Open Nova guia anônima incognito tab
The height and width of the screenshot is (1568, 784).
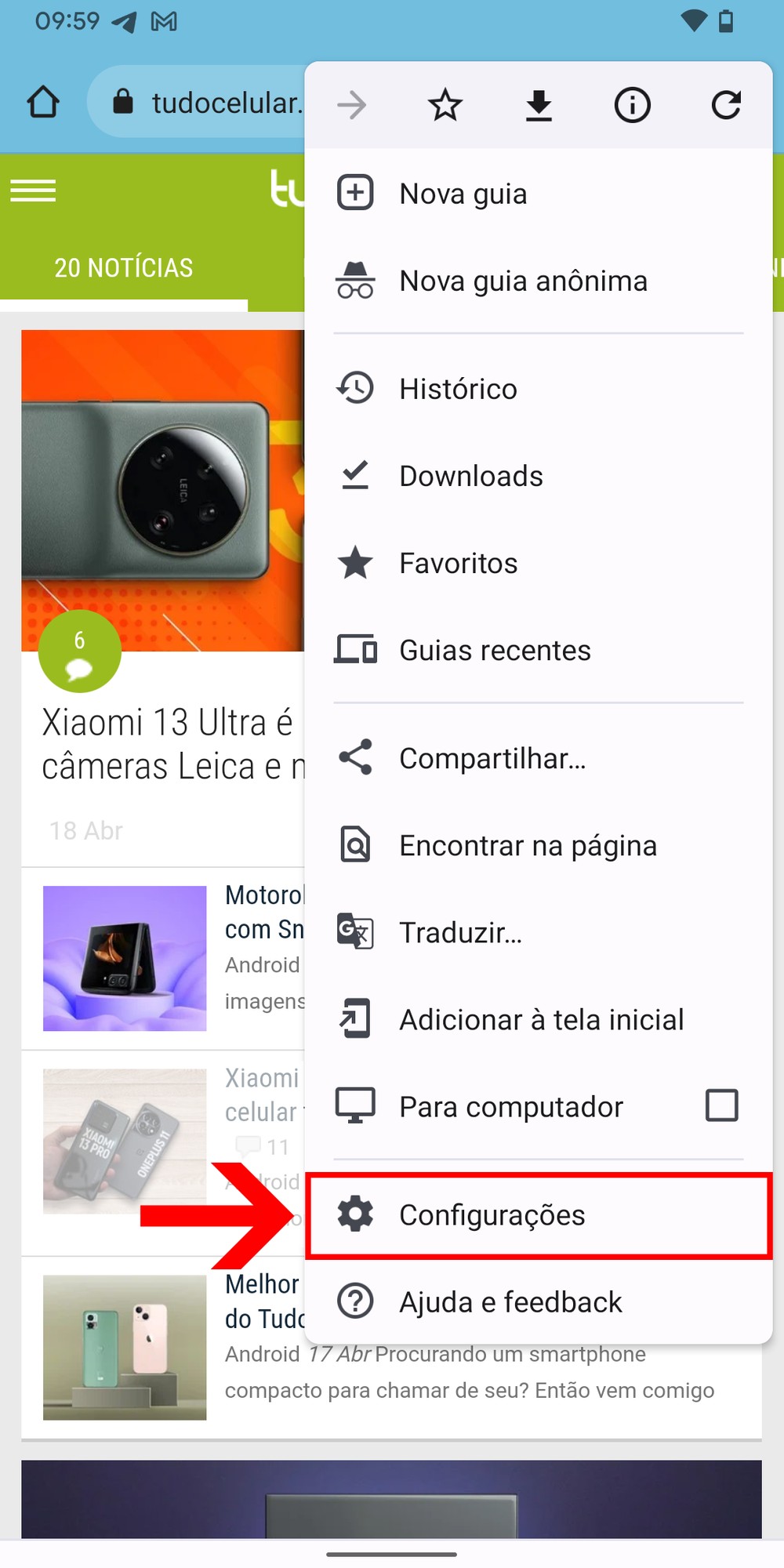[523, 281]
